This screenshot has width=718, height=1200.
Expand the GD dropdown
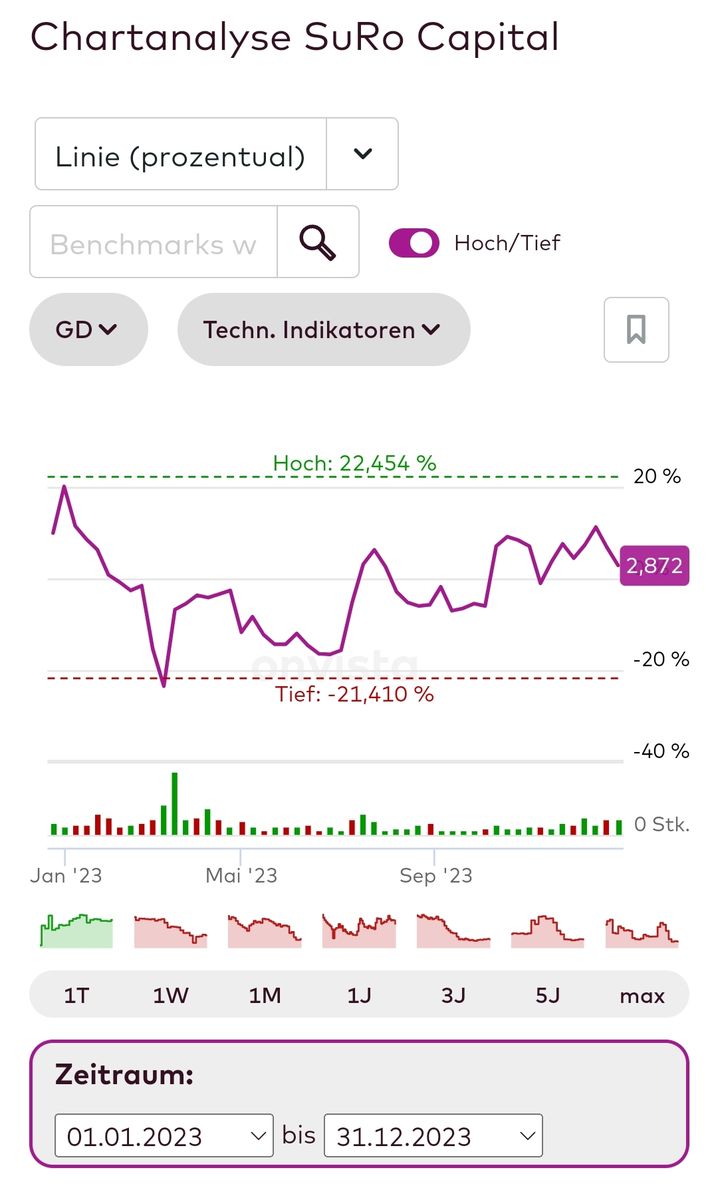coord(88,329)
